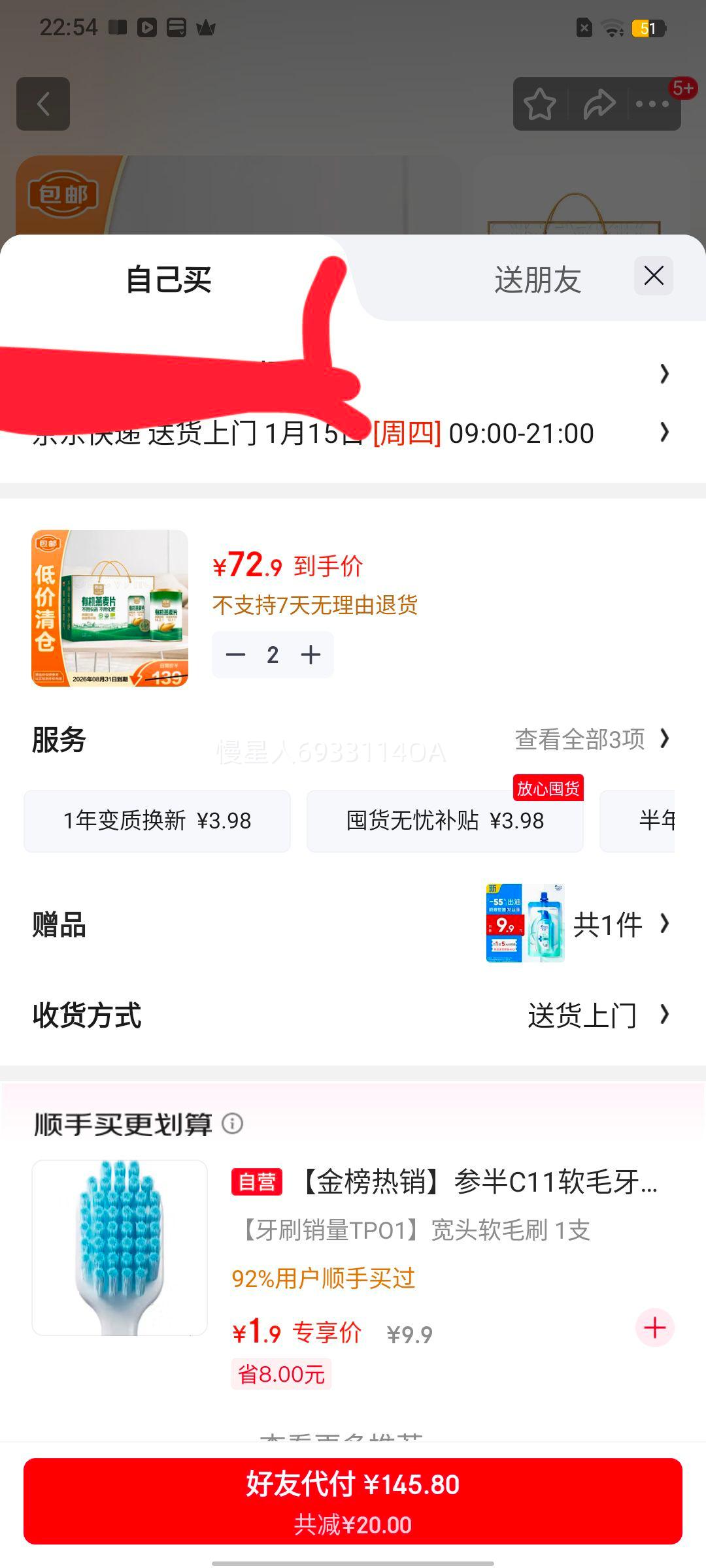The width and height of the screenshot is (706, 1568).
Task: Close the purchase panel with the X
Action: coord(654,276)
